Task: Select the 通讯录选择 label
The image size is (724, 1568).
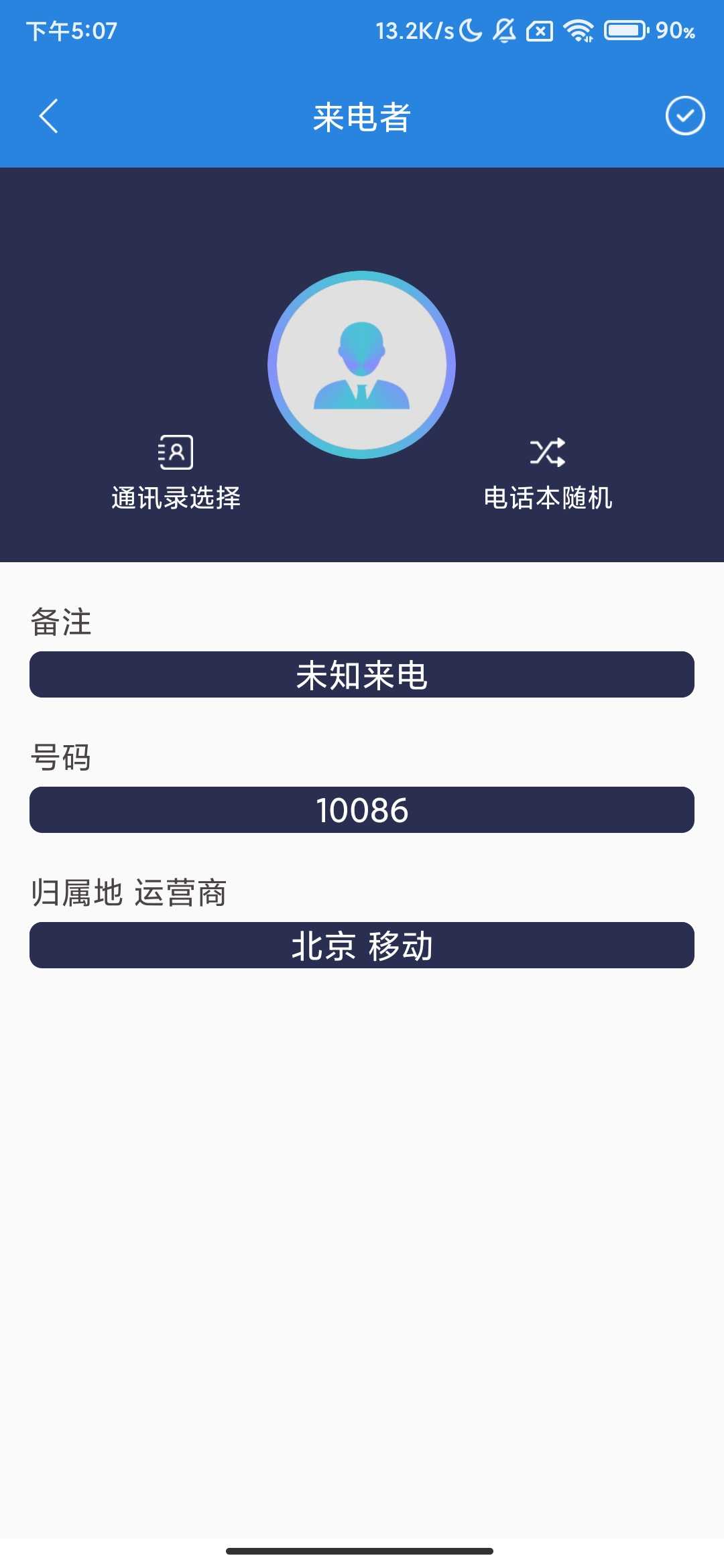Action: [177, 499]
